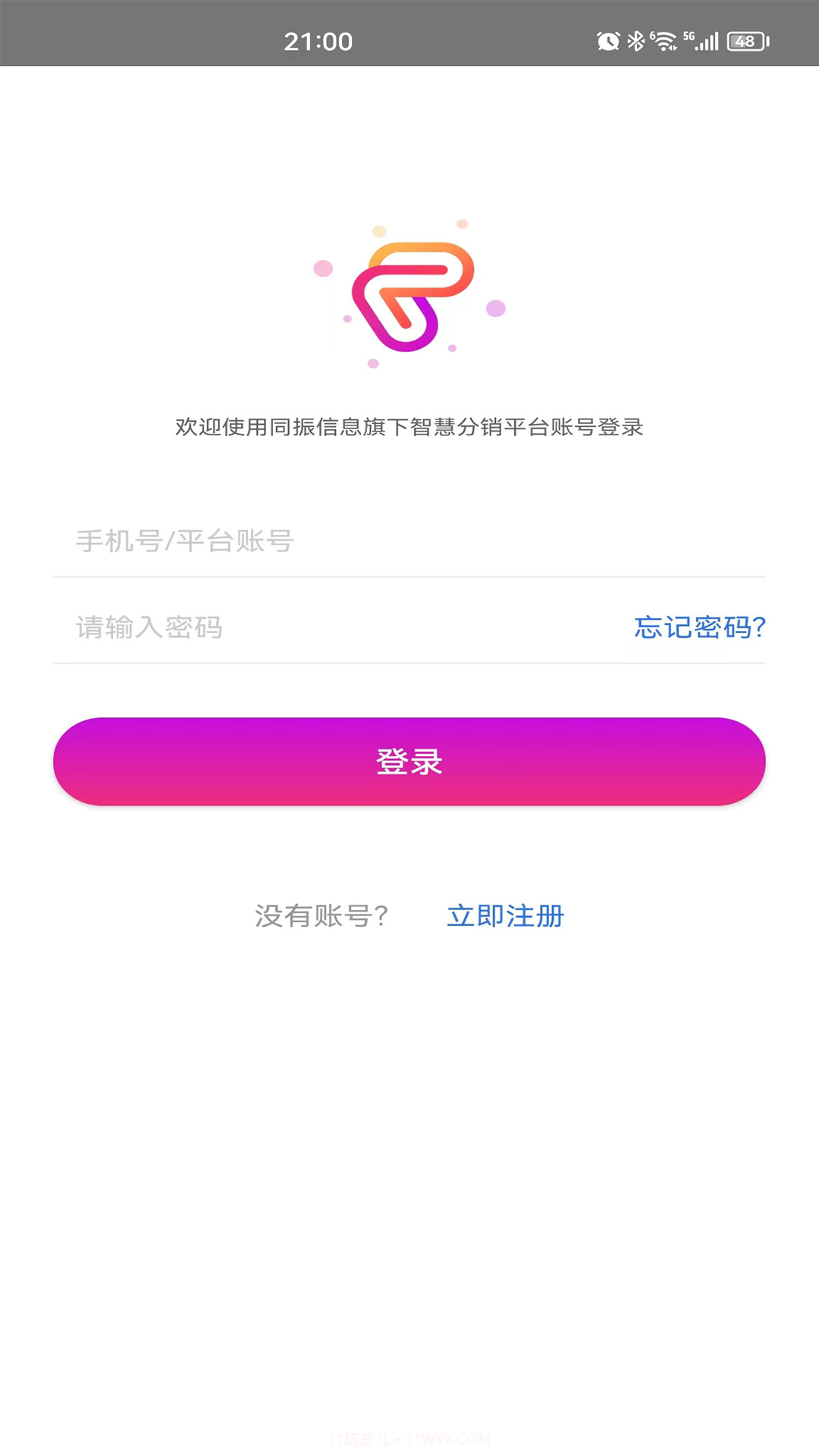The image size is (819, 1456).
Task: Click the Bluetooth icon in status bar
Action: [634, 42]
